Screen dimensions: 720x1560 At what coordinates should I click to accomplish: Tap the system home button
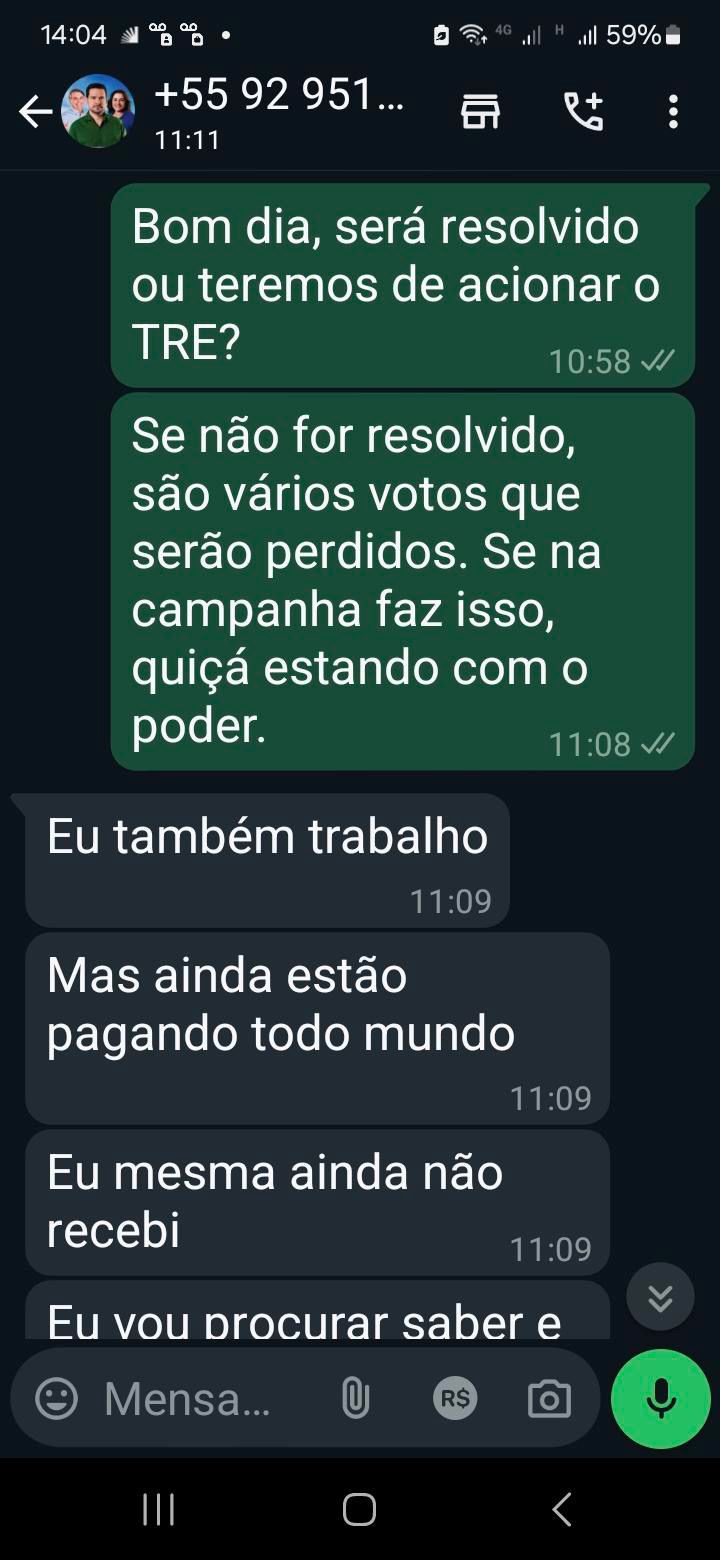[x=359, y=1510]
